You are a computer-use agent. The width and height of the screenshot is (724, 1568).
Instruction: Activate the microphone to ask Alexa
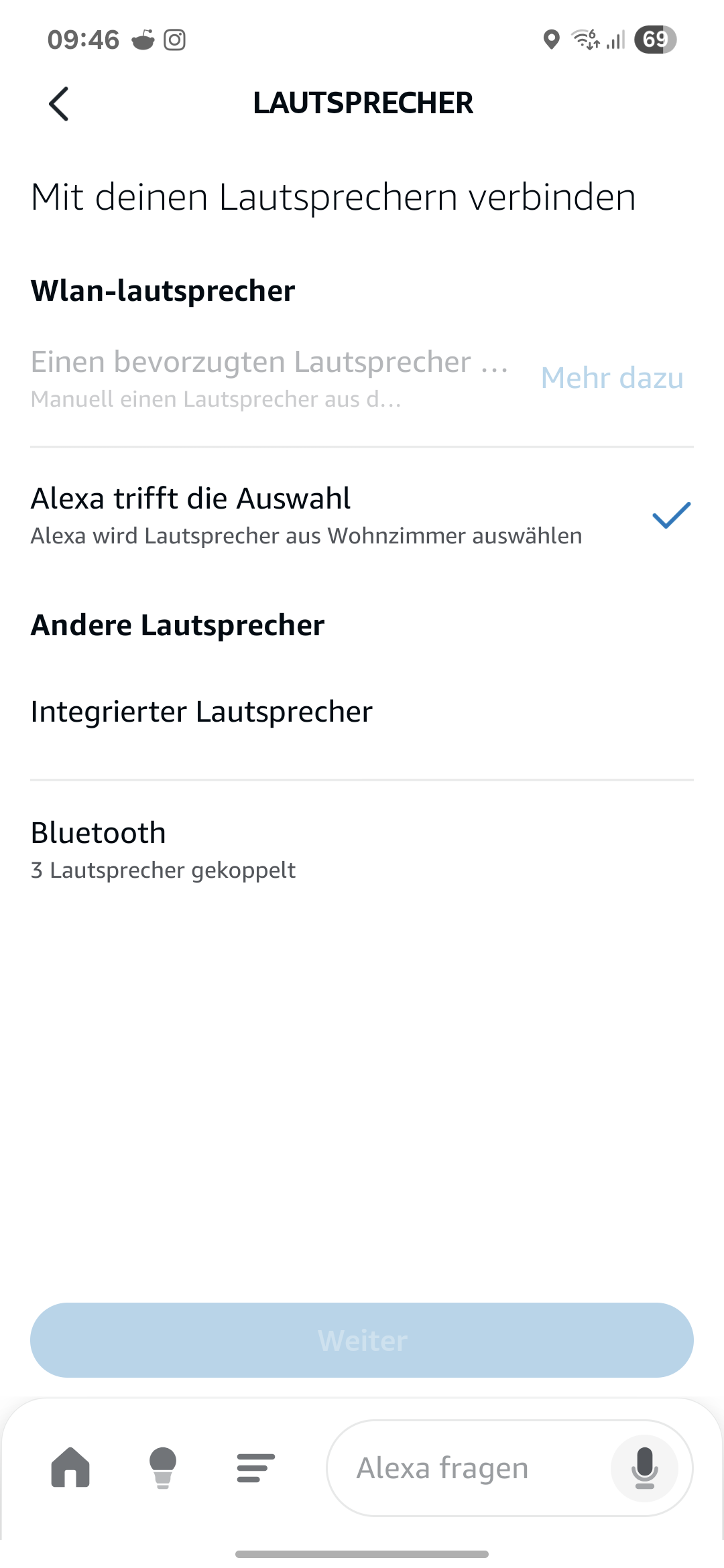click(x=644, y=1467)
